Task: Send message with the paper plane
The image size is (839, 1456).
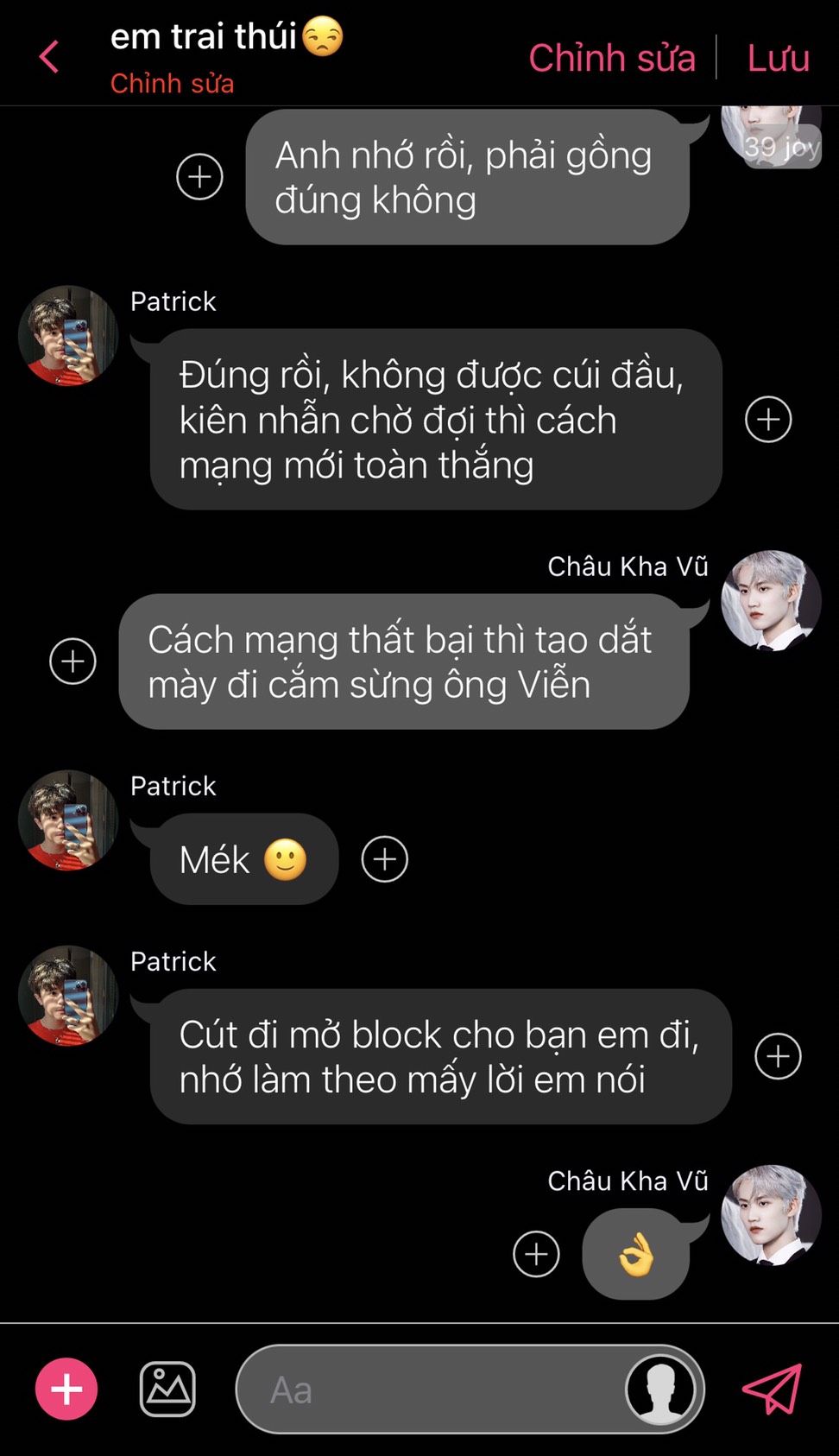Action: (773, 1389)
